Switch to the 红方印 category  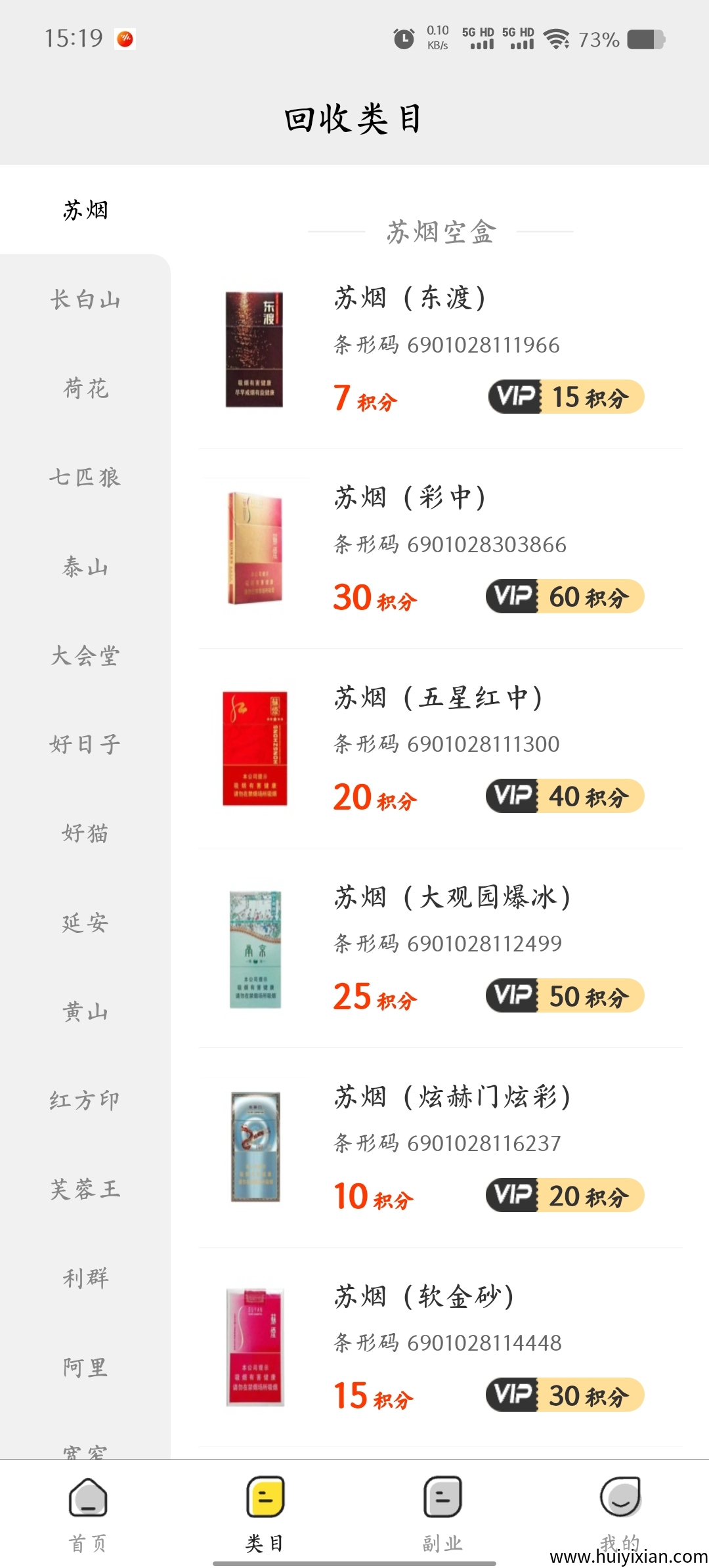85,1100
